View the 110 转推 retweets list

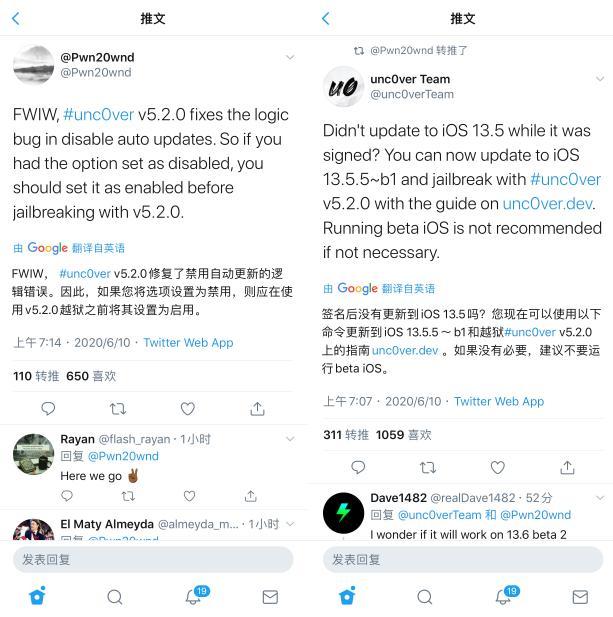[x=36, y=376]
